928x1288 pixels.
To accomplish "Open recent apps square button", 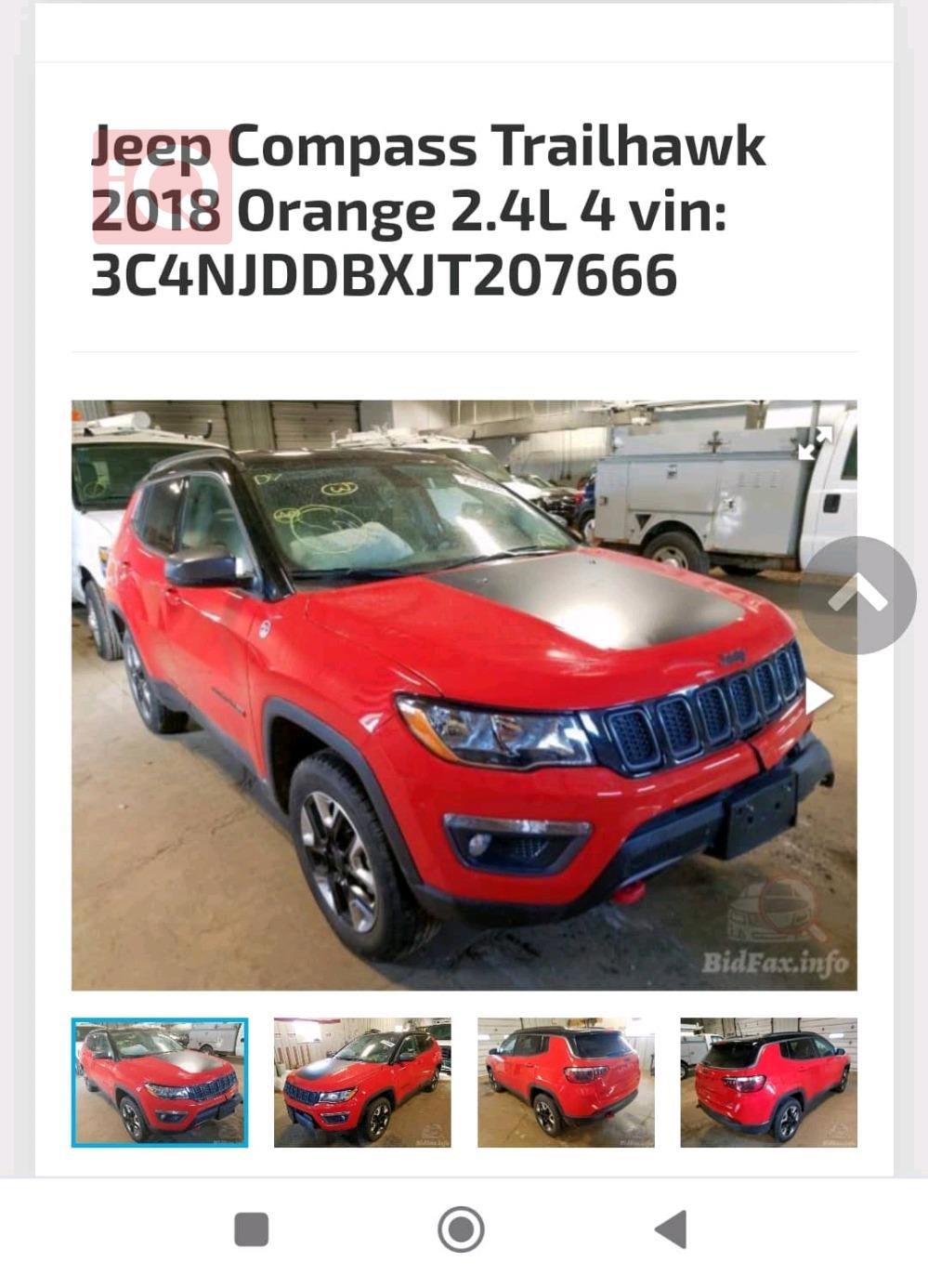I will point(251,1229).
